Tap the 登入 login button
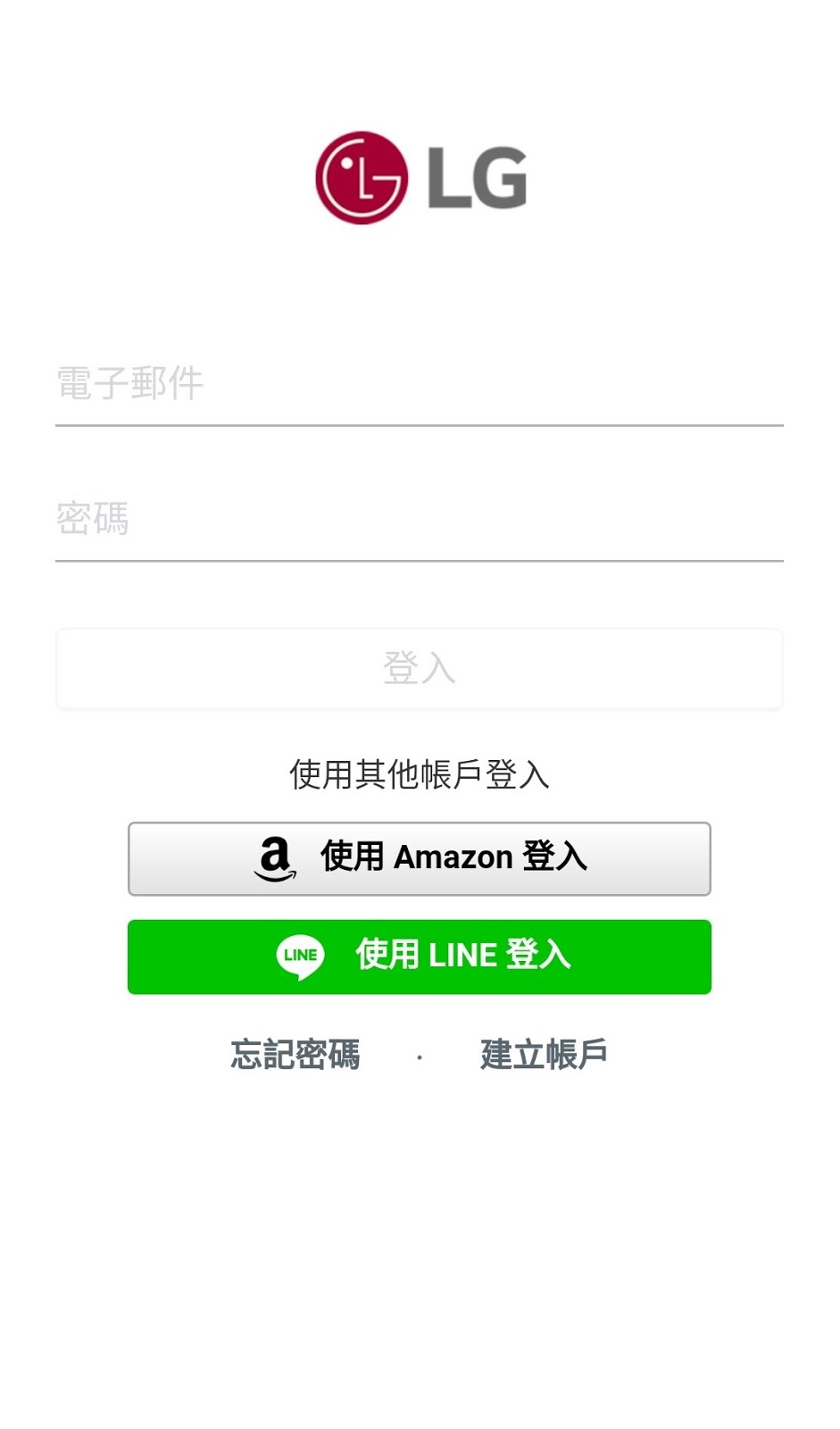The height and width of the screenshot is (1429, 840). (x=419, y=669)
